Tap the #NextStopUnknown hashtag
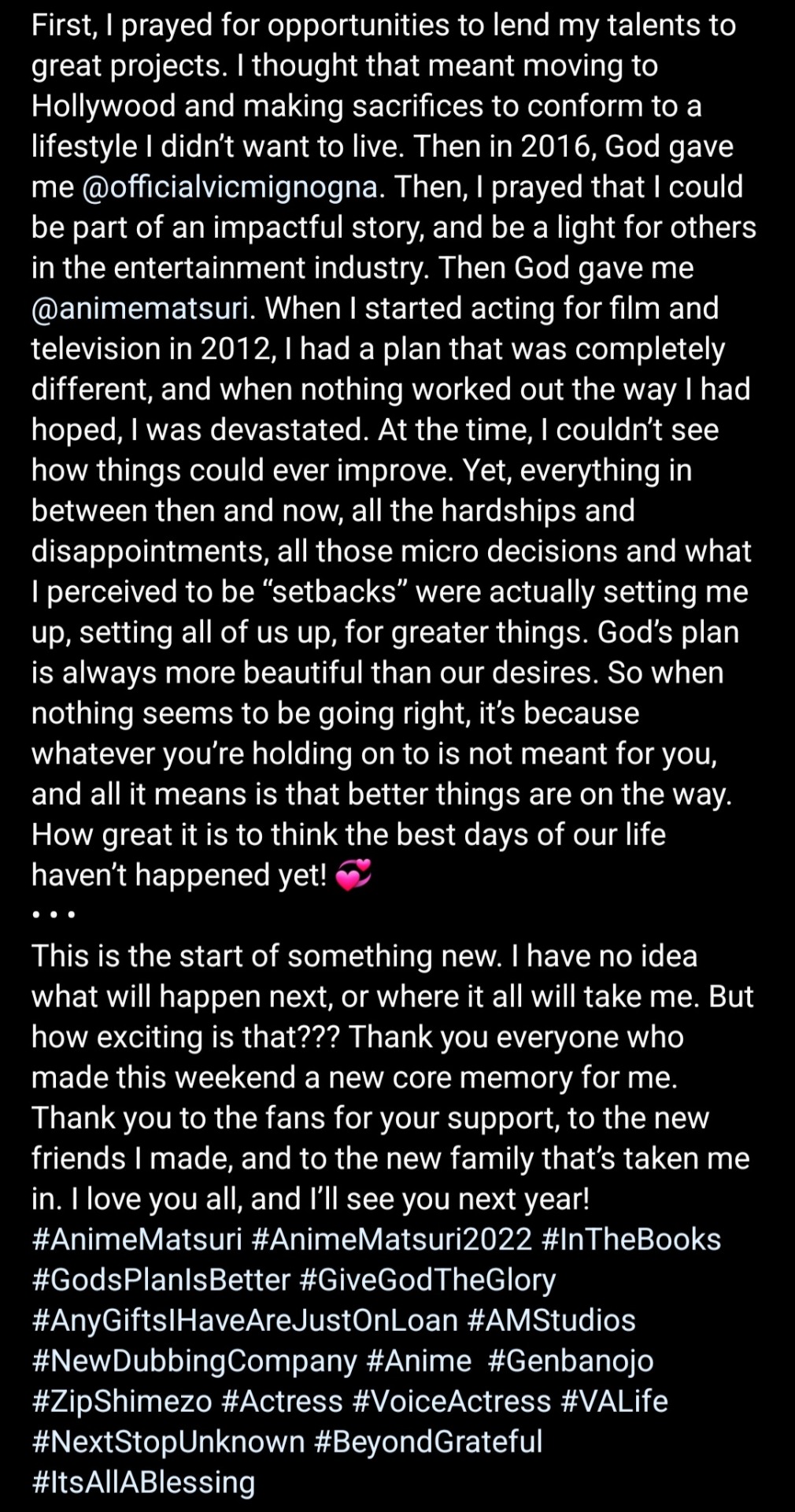The width and height of the screenshot is (795, 1512). 168,1441
